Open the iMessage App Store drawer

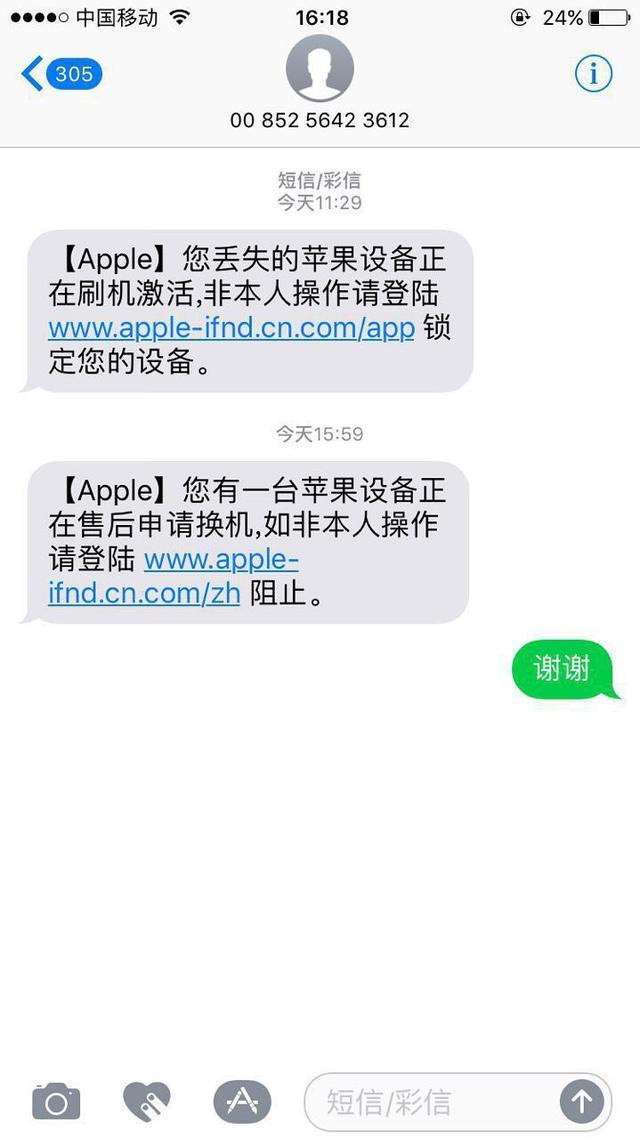pyautogui.click(x=242, y=1102)
